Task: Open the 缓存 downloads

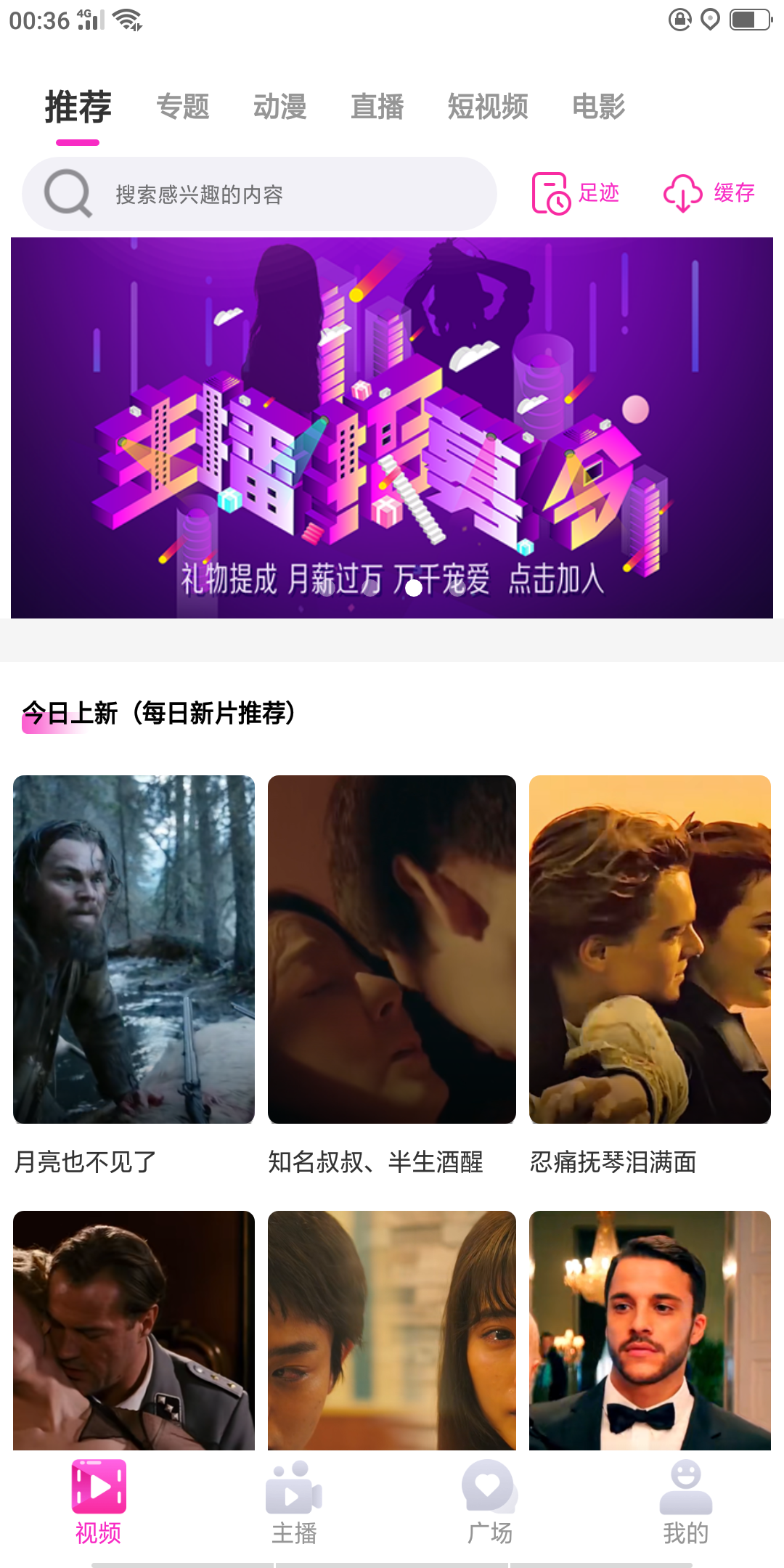Action: pos(709,193)
